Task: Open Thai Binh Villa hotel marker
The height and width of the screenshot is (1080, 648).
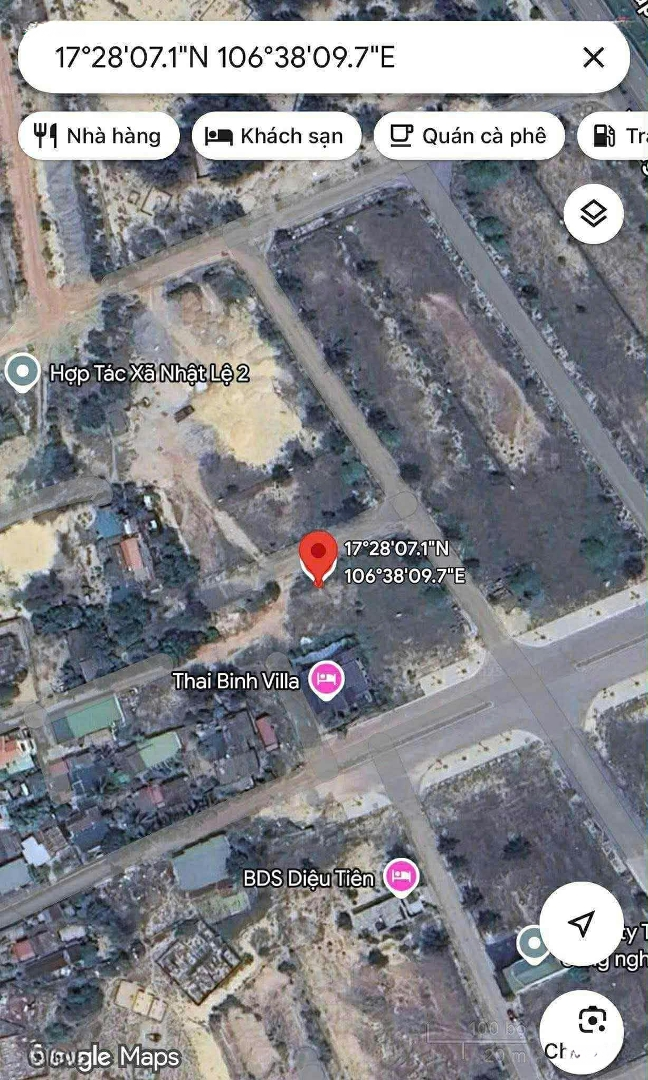Action: coord(326,681)
